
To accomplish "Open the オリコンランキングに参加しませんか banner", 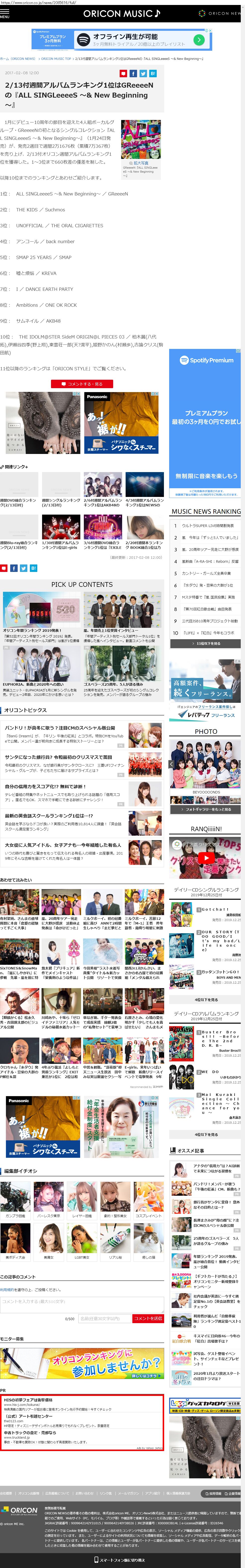I will (x=82, y=1364).
